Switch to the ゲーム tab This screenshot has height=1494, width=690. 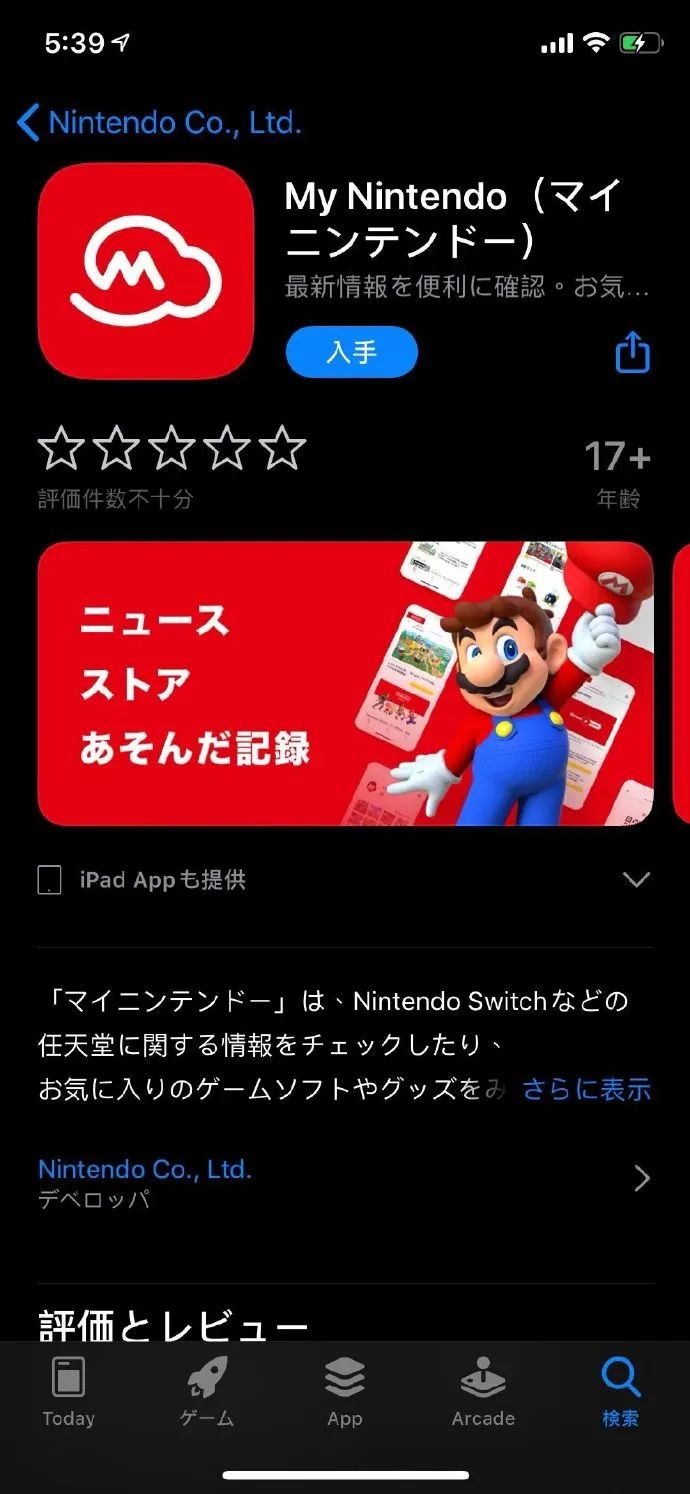click(x=207, y=1391)
